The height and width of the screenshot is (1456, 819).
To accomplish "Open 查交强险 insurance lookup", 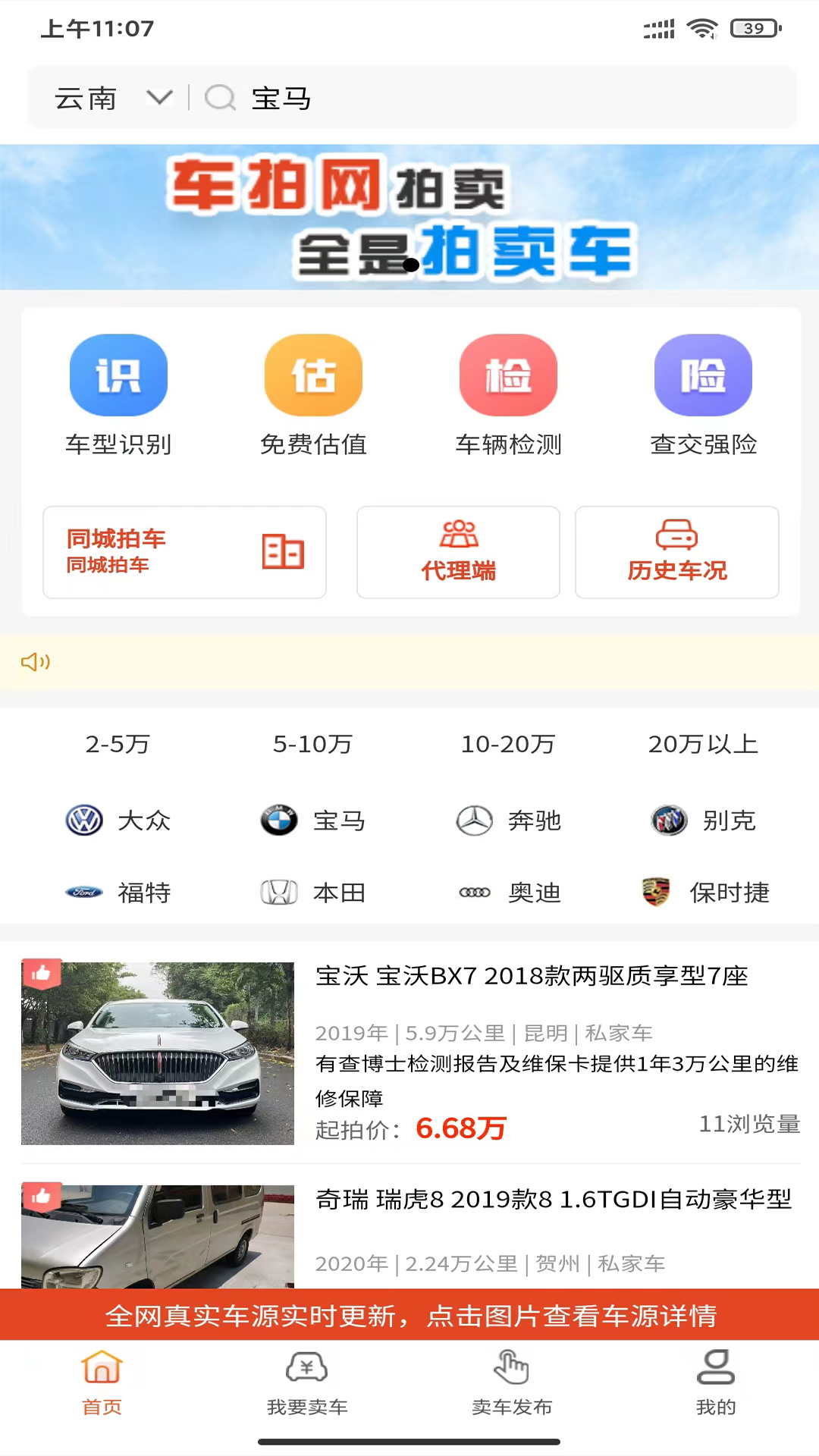I will [703, 375].
